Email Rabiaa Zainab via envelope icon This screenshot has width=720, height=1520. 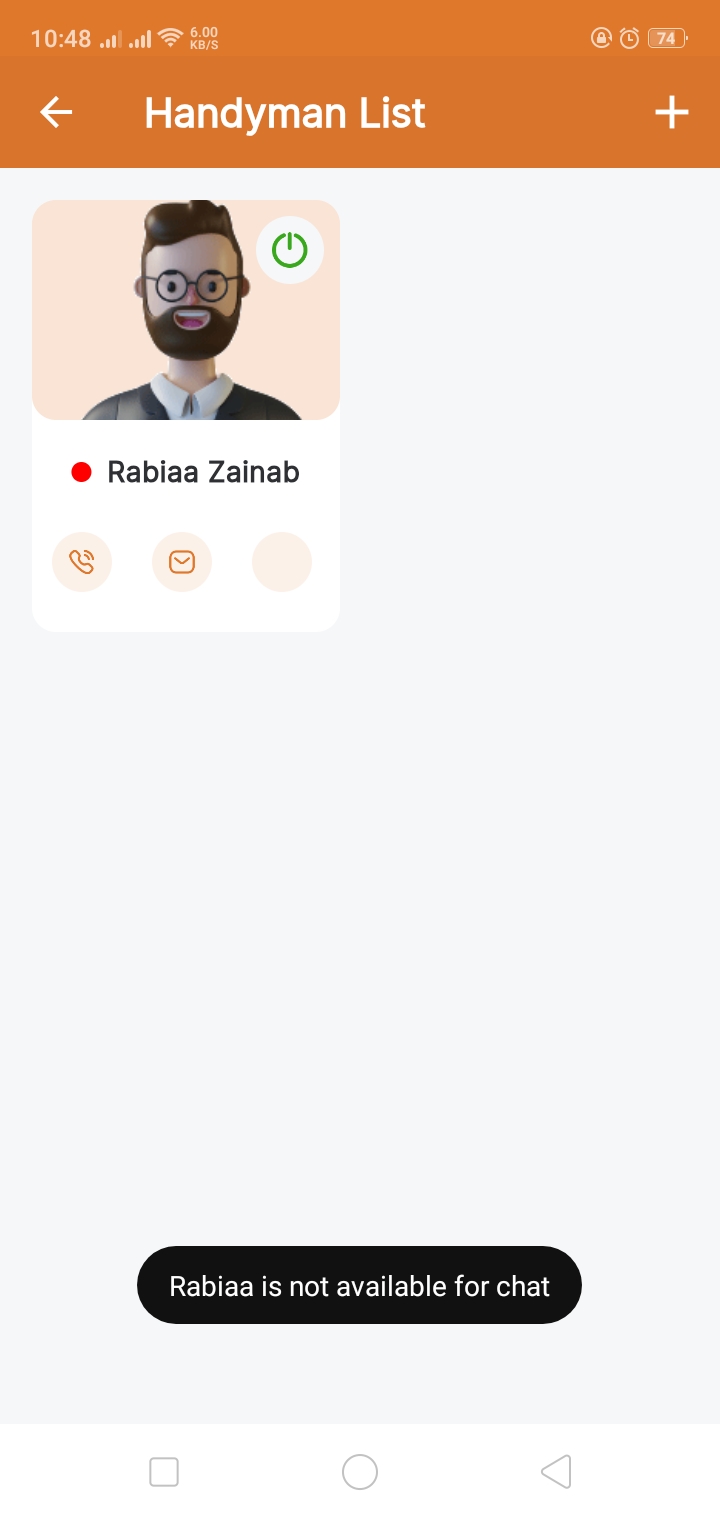182,562
